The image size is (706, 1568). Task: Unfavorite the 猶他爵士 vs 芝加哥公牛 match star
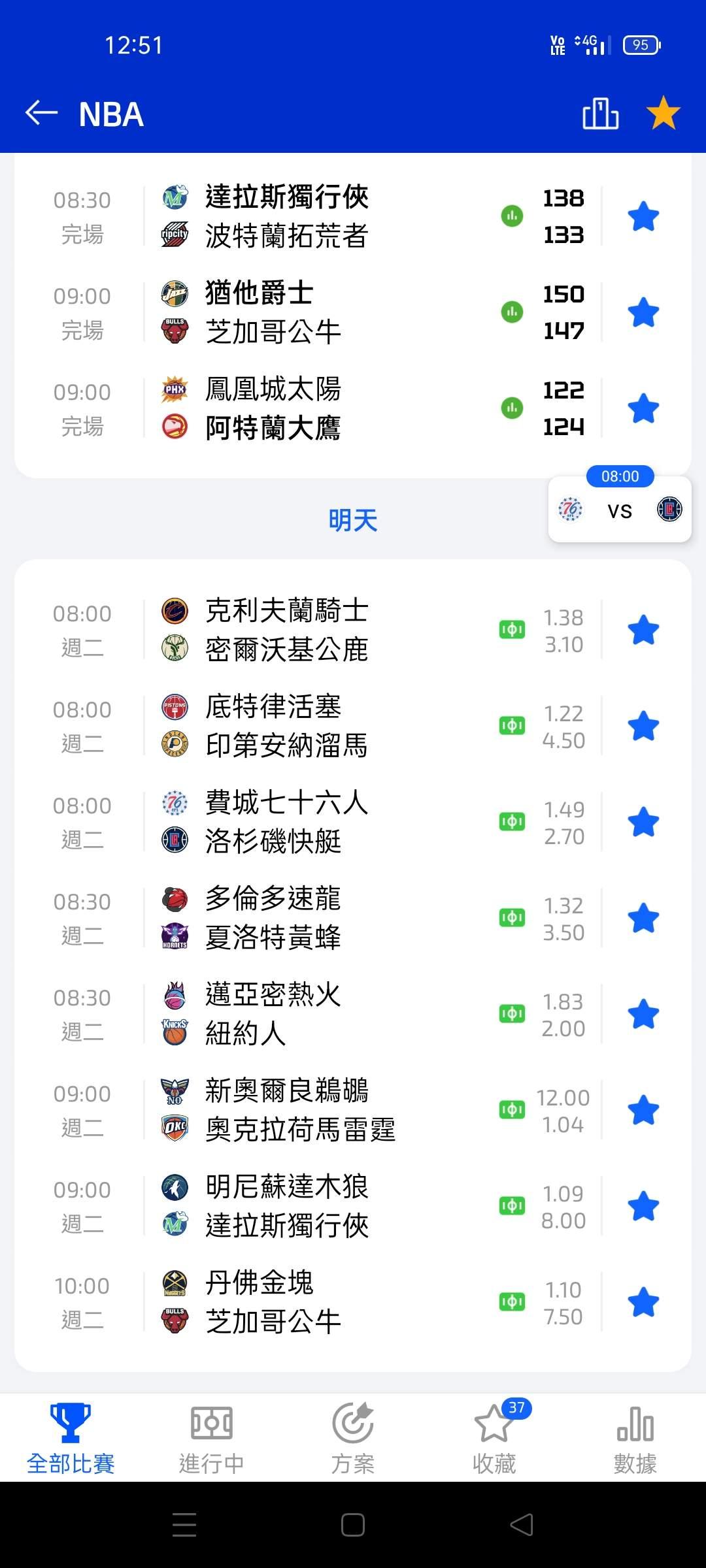coord(643,312)
